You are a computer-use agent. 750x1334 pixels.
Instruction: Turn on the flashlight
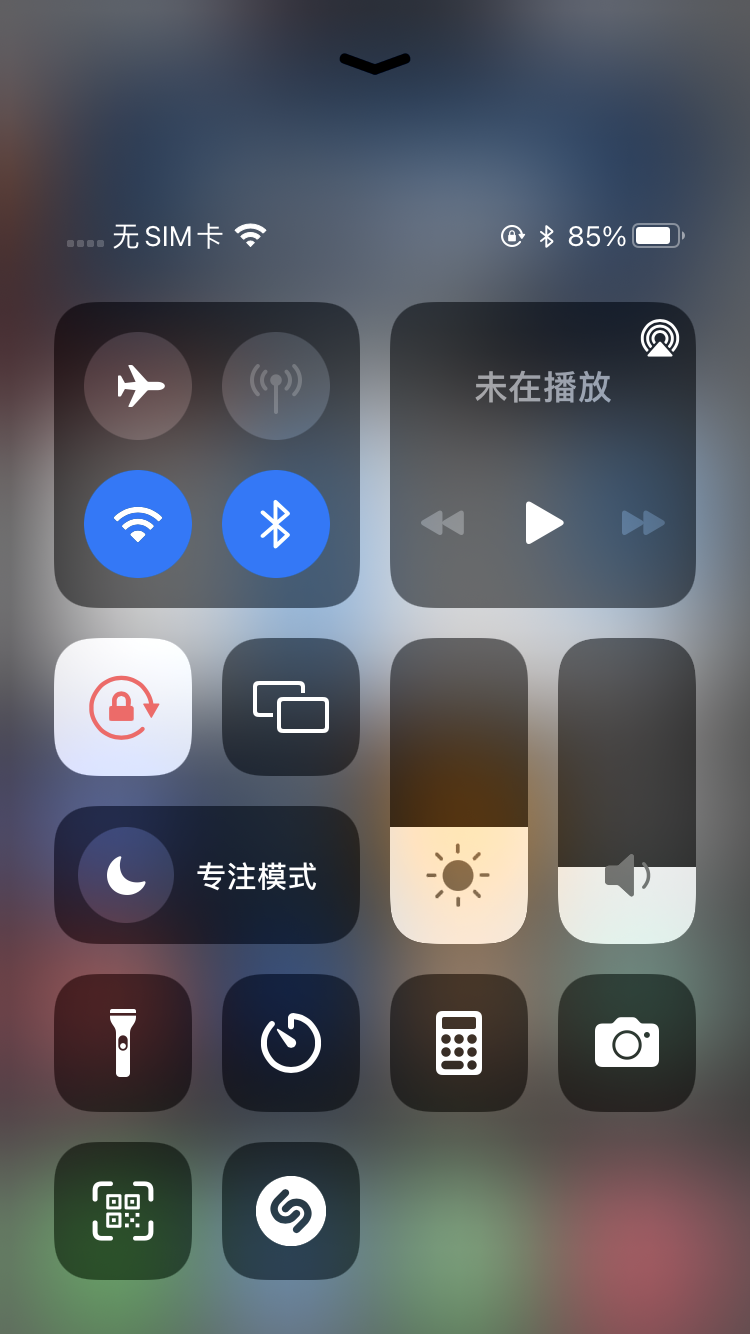pyautogui.click(x=123, y=1043)
